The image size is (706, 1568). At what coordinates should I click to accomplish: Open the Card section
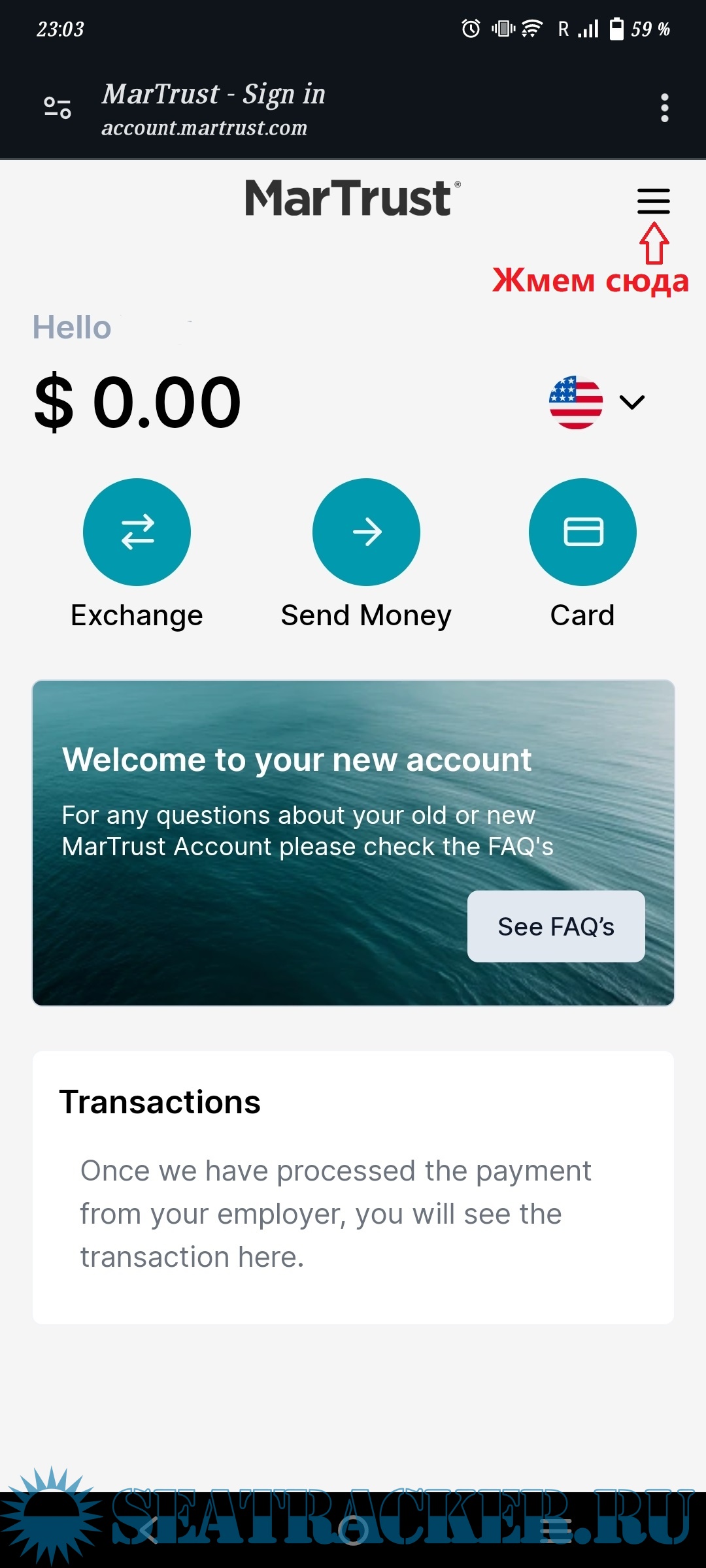pos(582,532)
